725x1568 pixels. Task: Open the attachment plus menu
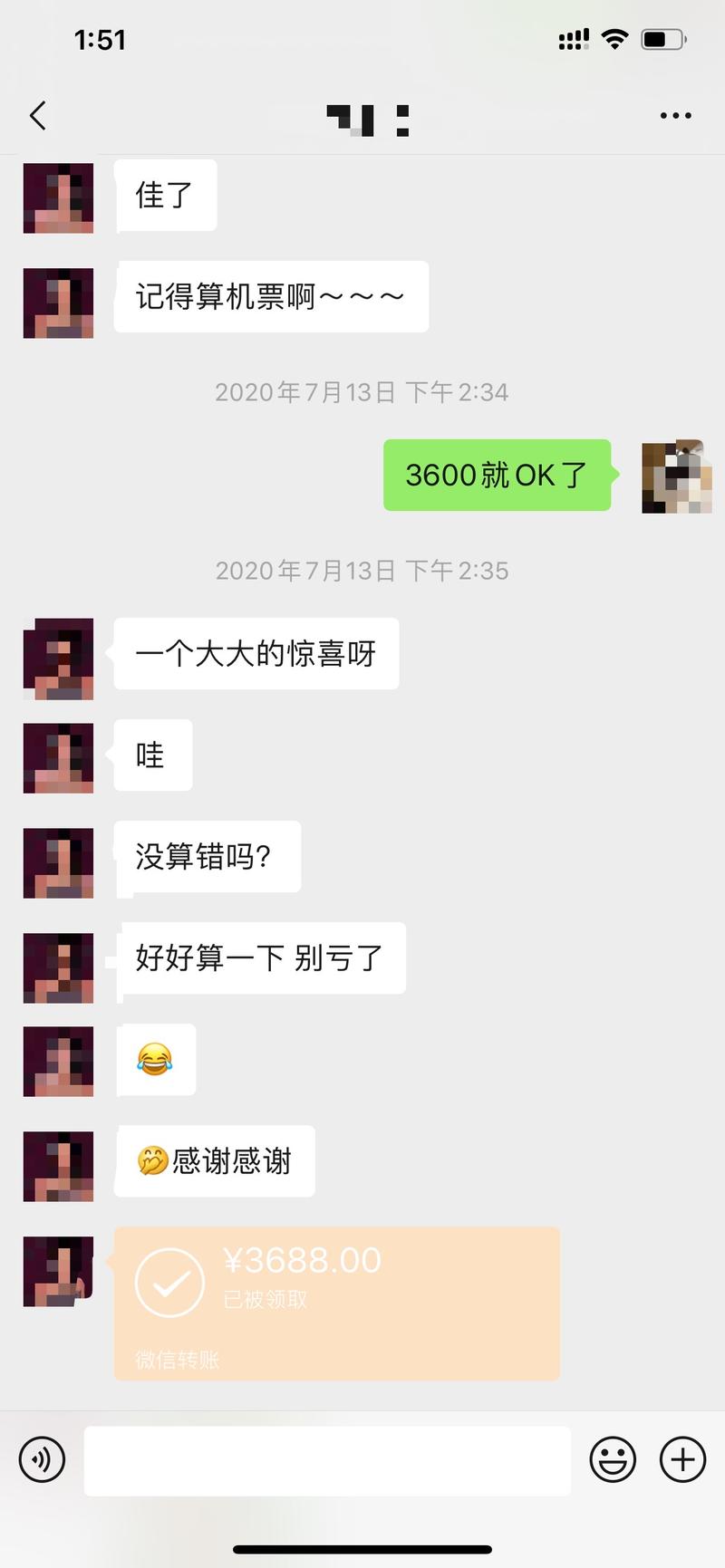click(682, 1458)
